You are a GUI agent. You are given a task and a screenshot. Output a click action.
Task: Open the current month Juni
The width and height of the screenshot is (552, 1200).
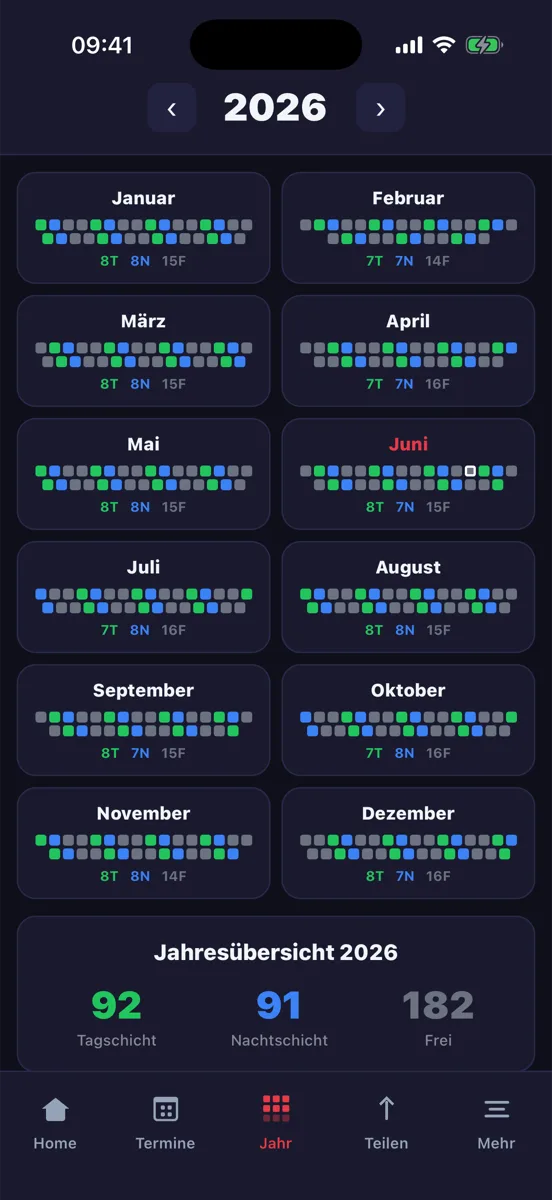[x=408, y=474]
